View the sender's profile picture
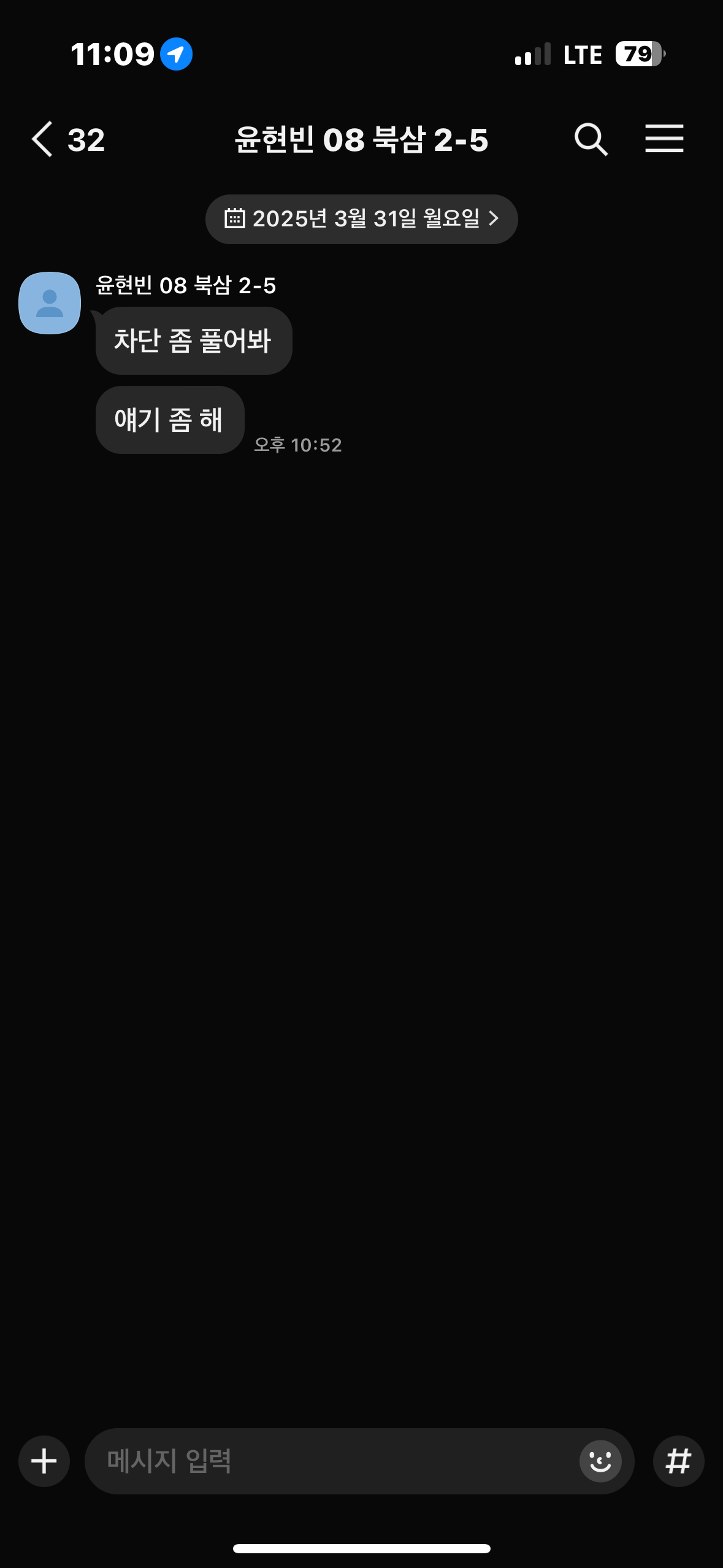 coord(50,303)
